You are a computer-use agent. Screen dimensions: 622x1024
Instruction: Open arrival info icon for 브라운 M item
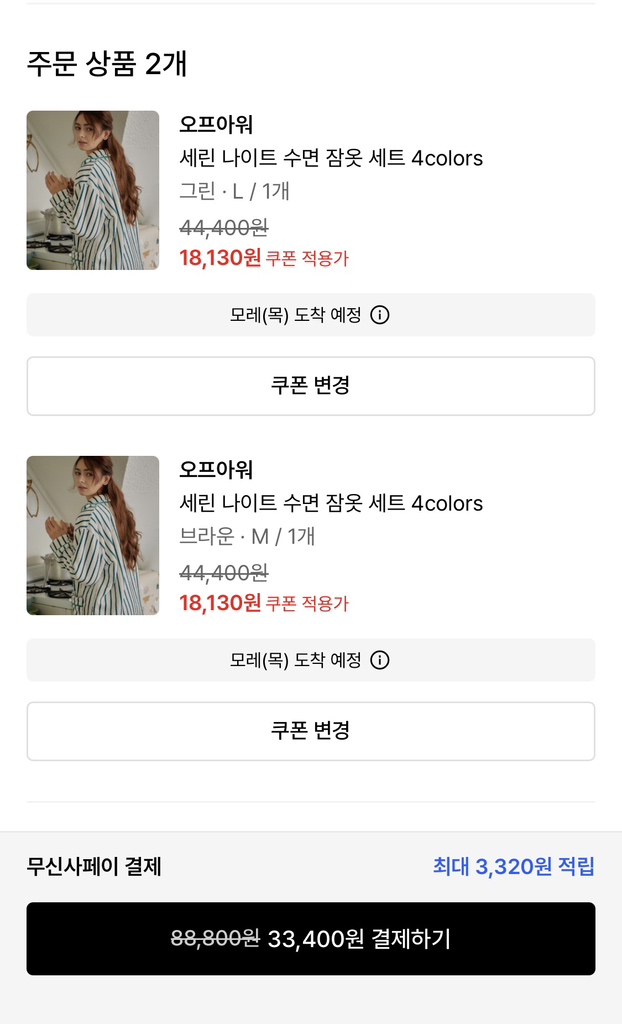point(380,660)
